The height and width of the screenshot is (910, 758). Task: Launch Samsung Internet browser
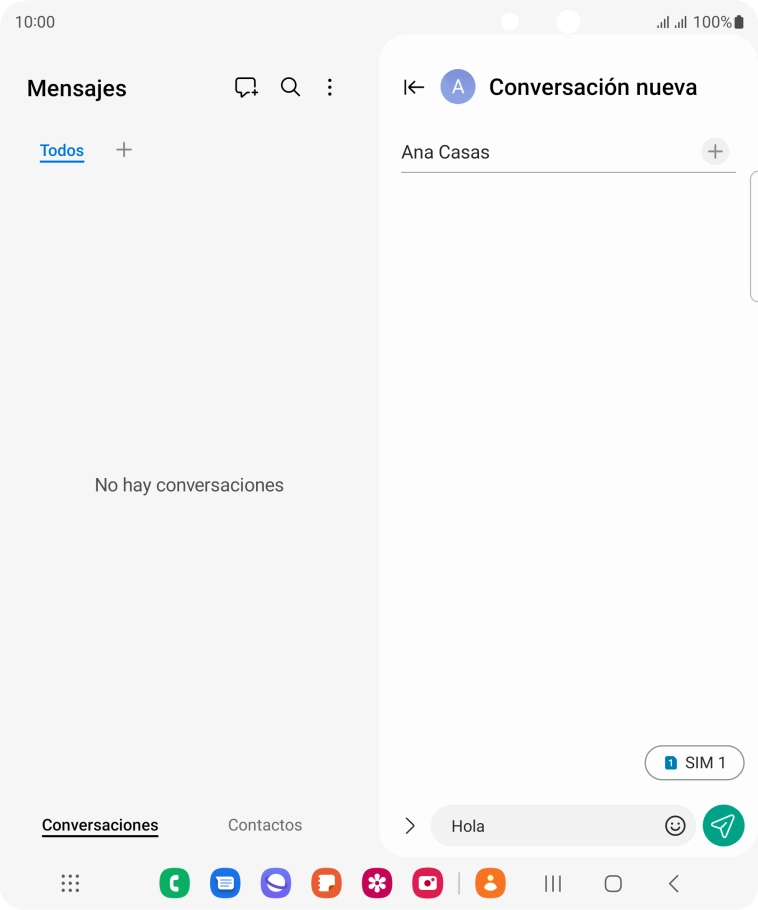(275, 883)
